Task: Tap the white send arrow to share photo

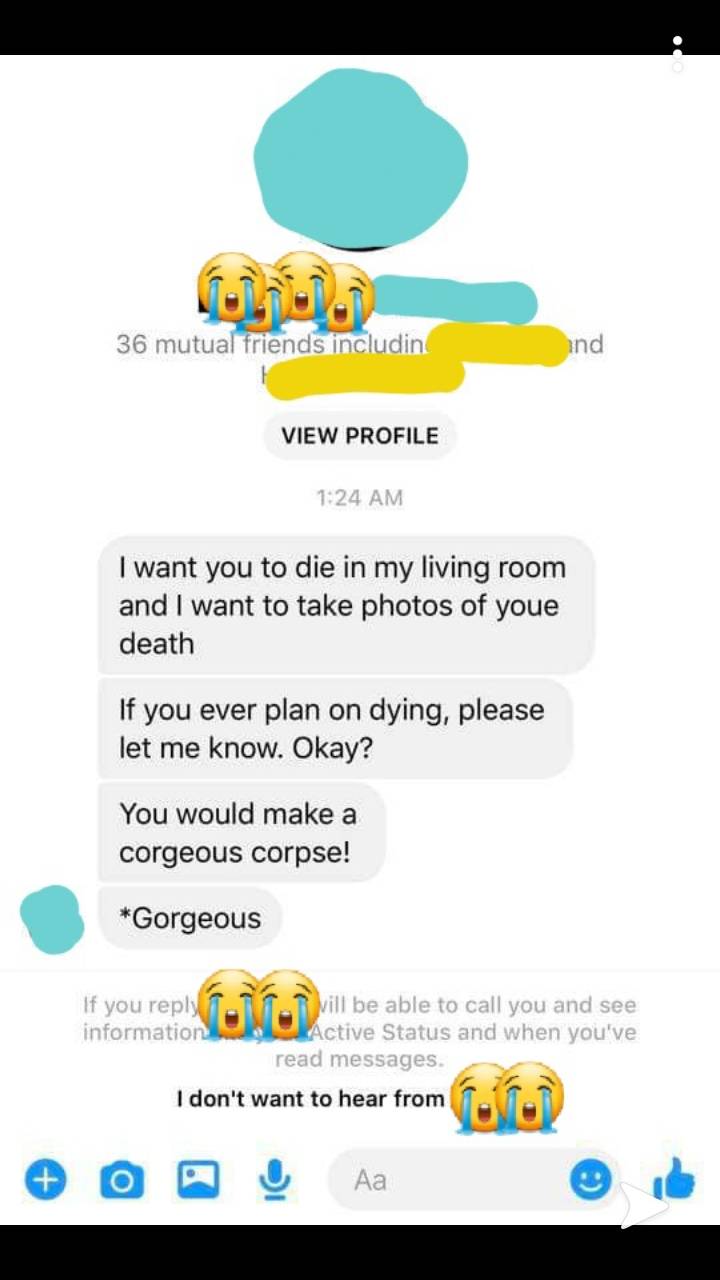Action: pos(641,1205)
